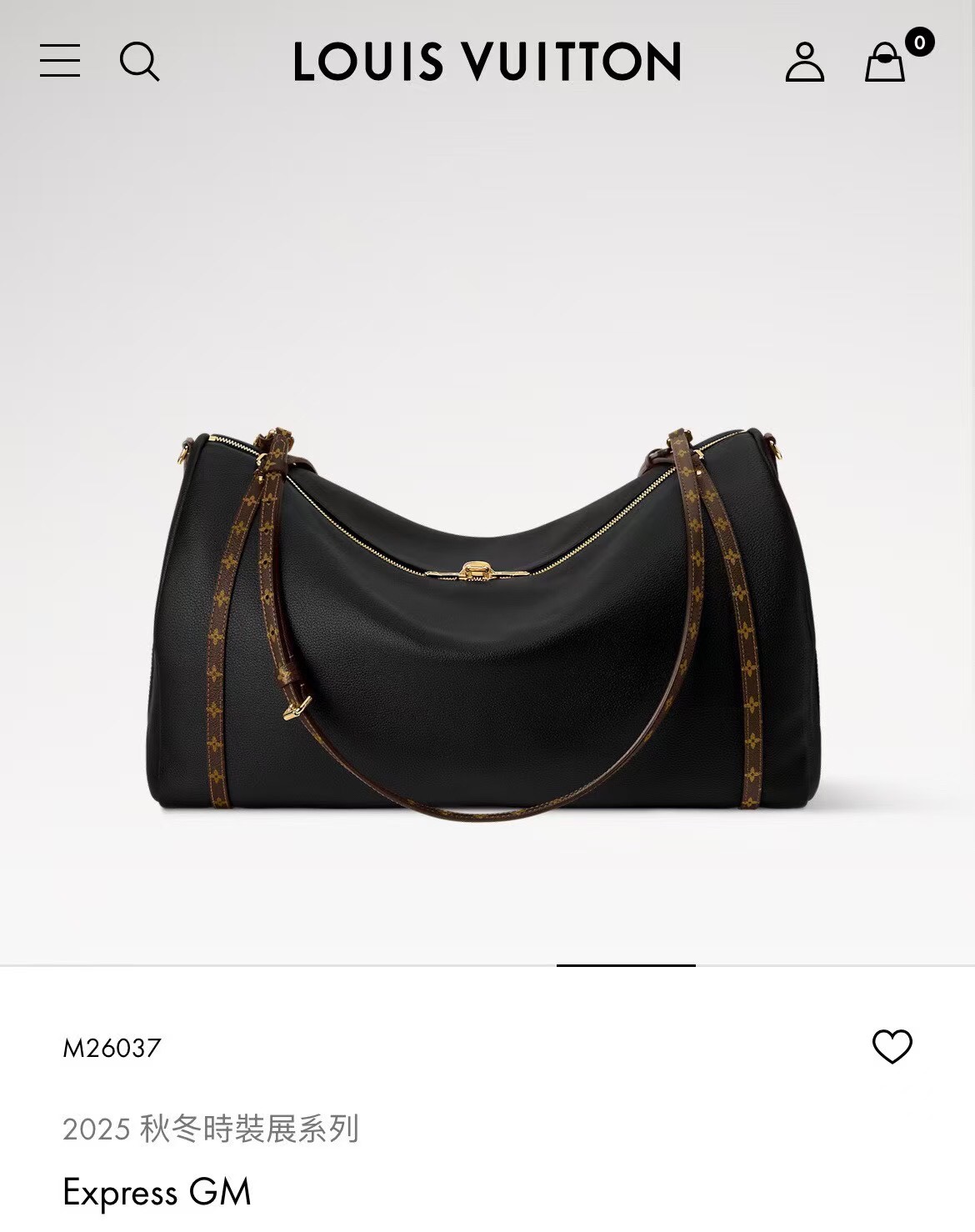Viewport: 975px width, 1232px height.
Task: Add Express GM to wishlist
Action: pyautogui.click(x=892, y=1046)
